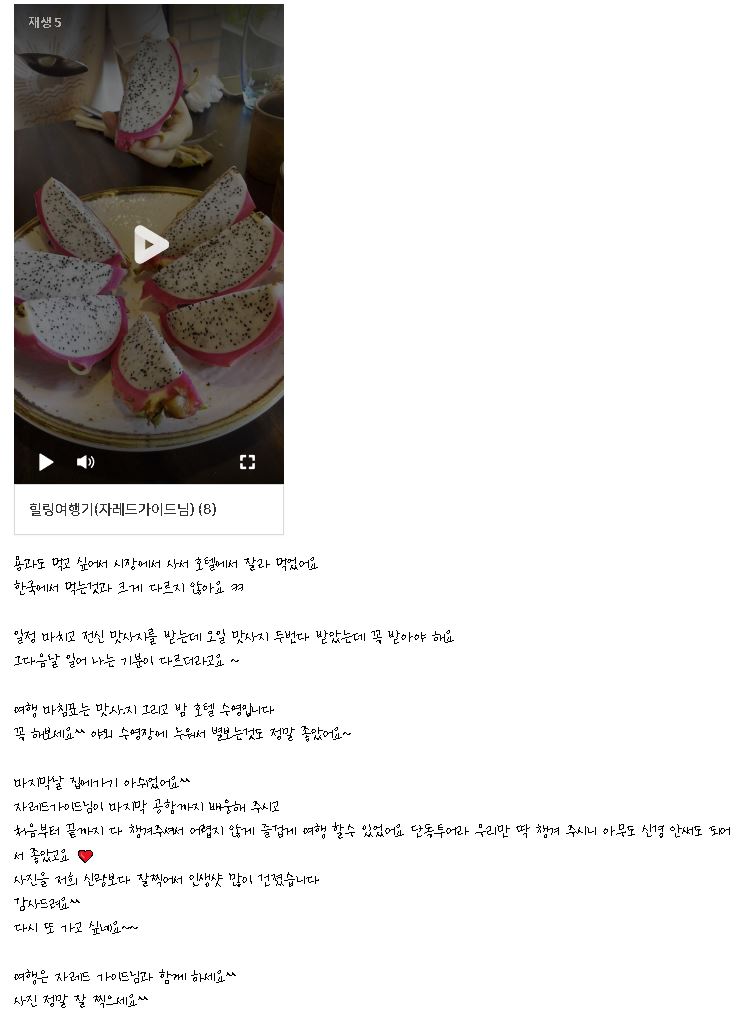The height and width of the screenshot is (1020, 750).
Task: Tap the small play icon in video bar
Action: [x=46, y=462]
